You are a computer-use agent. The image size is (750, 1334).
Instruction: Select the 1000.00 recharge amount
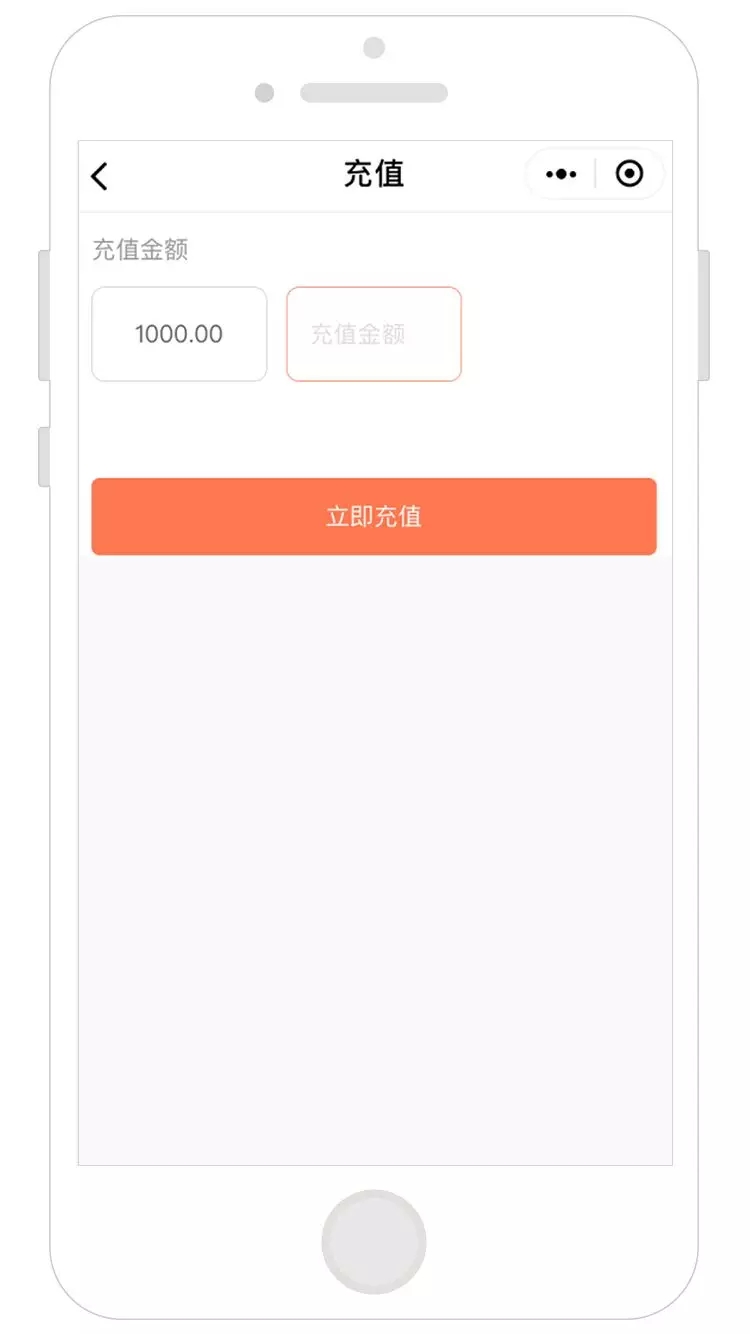click(x=179, y=334)
